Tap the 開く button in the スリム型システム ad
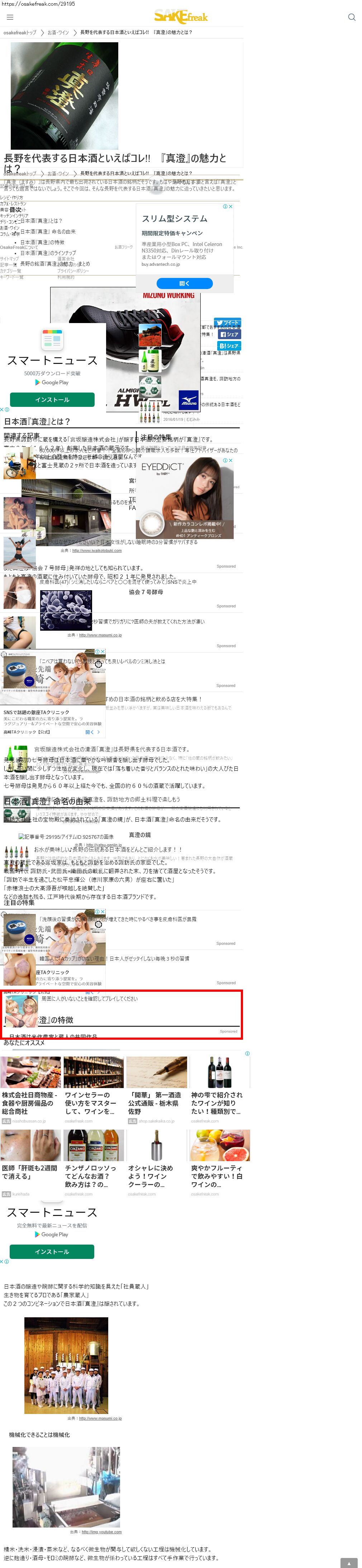362x1568 pixels. pyautogui.click(x=184, y=283)
